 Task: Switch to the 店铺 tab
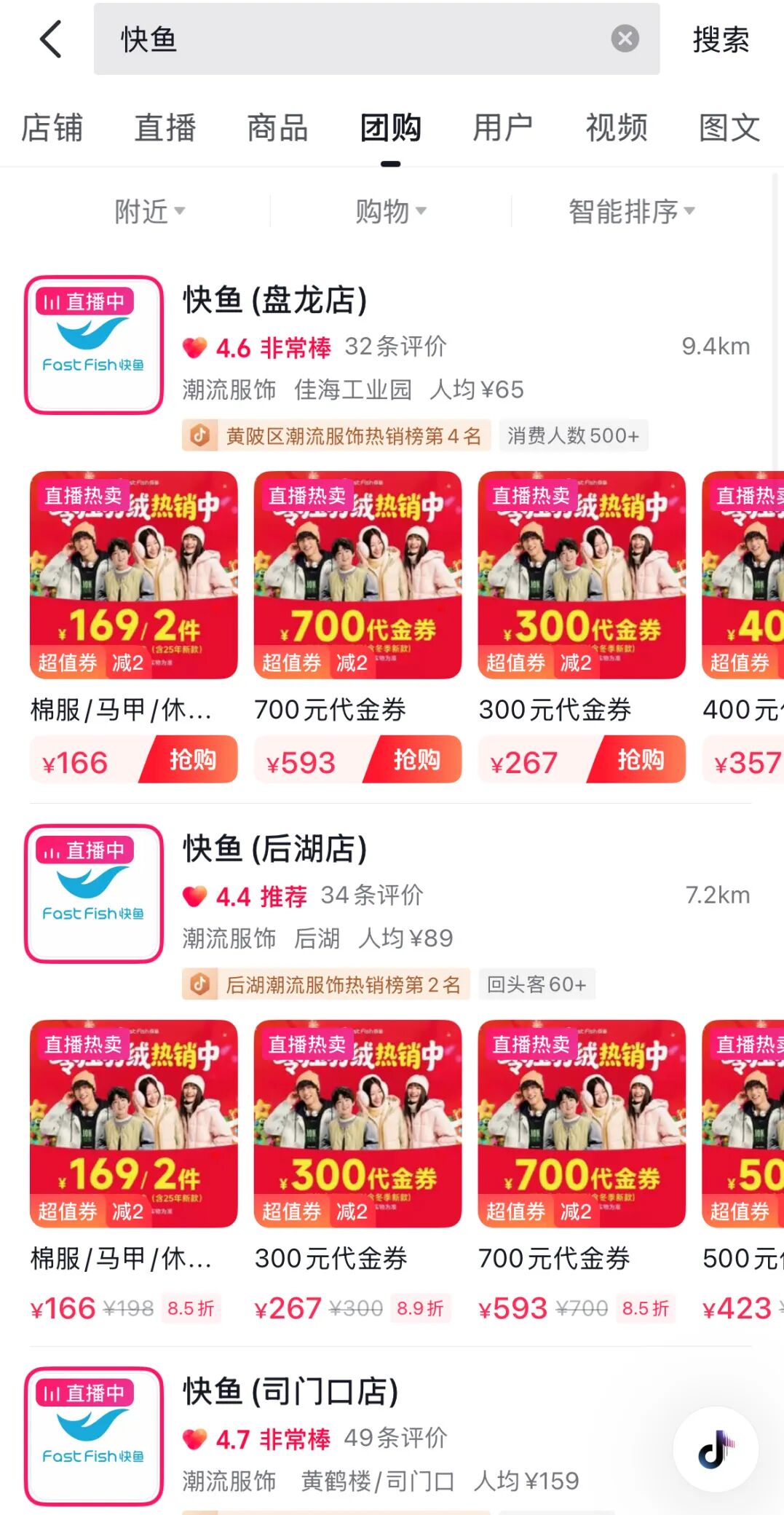tap(52, 128)
